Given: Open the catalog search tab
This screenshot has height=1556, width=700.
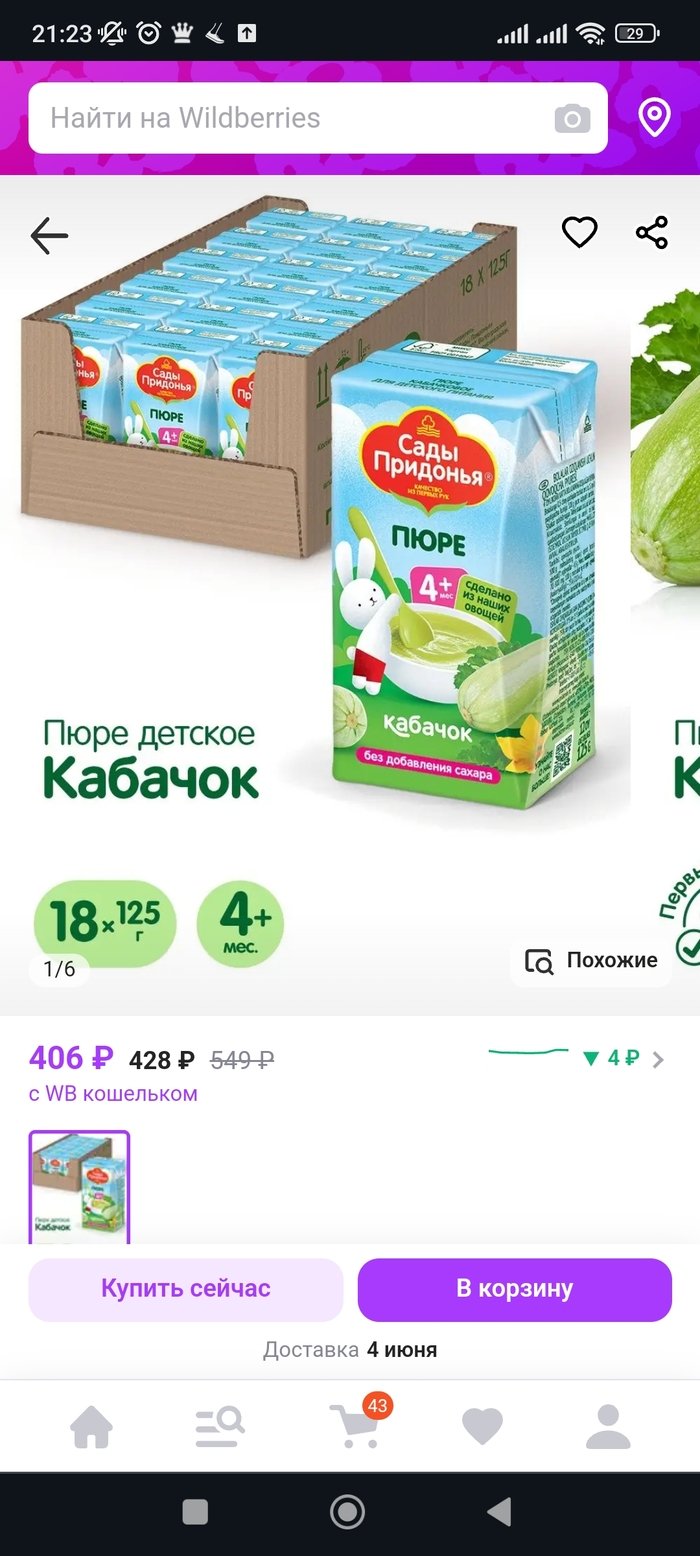Looking at the screenshot, I should coord(219,1427).
